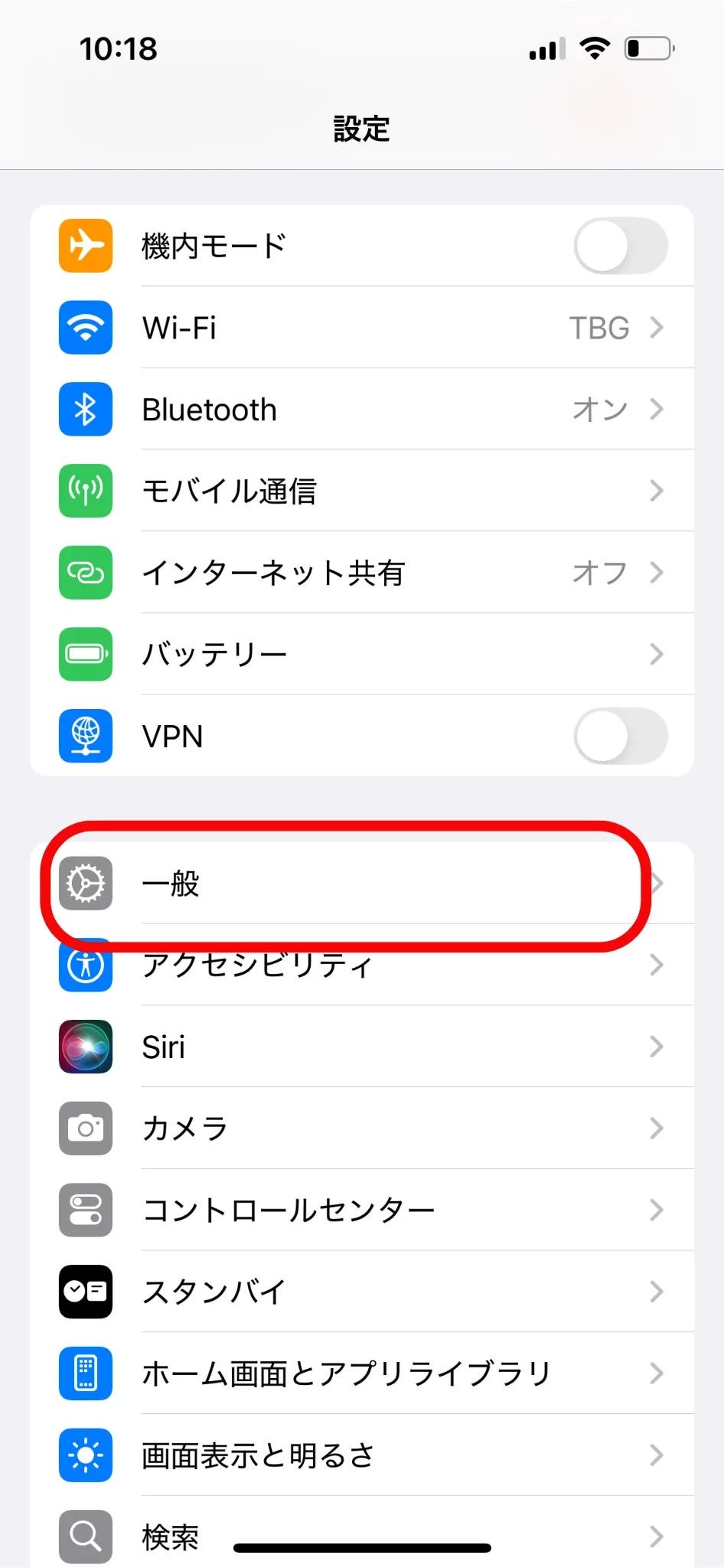The width and height of the screenshot is (724, 1568).
Task: Open モバイル通信 settings
Action: tap(361, 491)
